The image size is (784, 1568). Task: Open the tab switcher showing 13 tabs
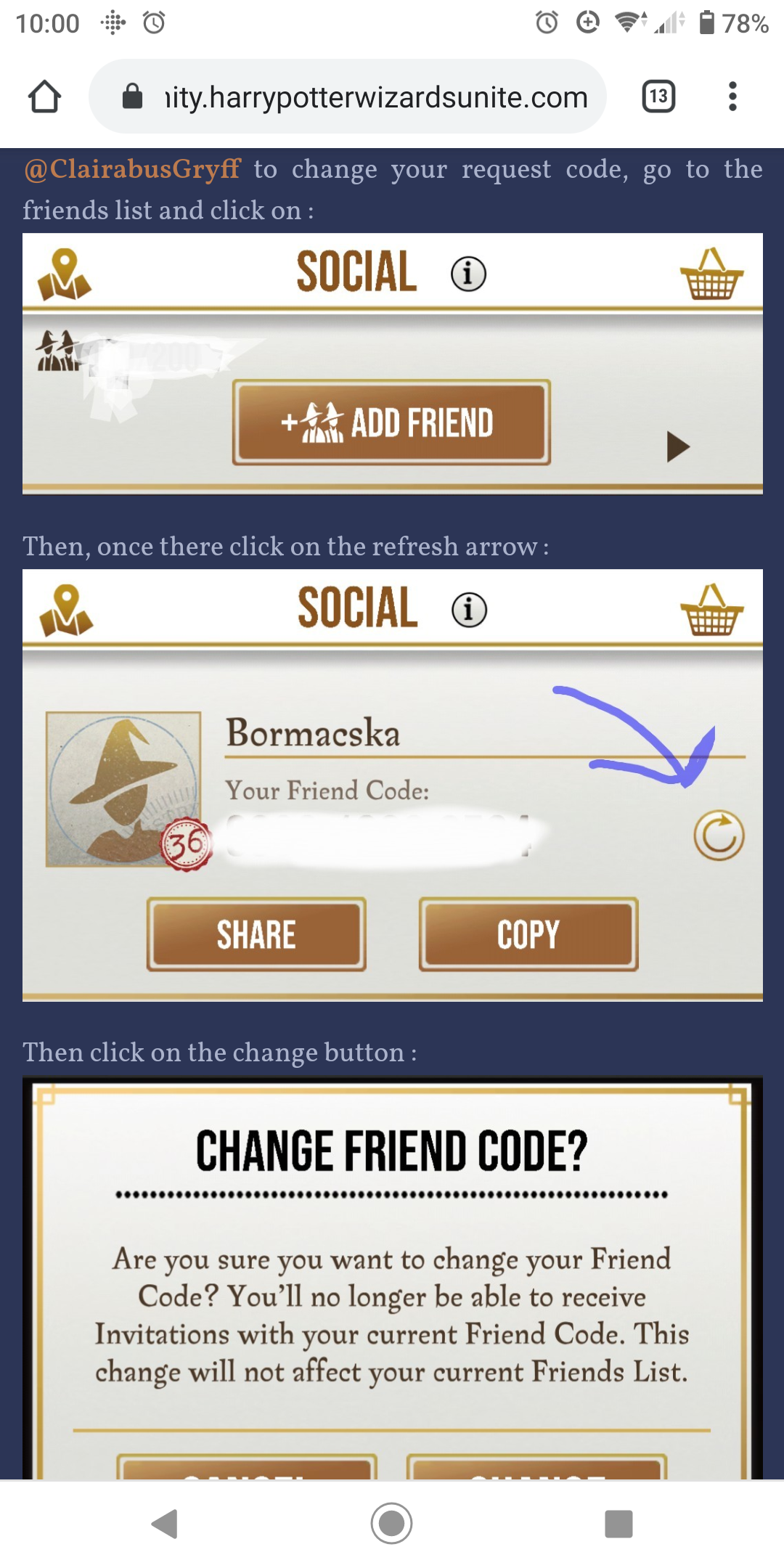pos(658,97)
